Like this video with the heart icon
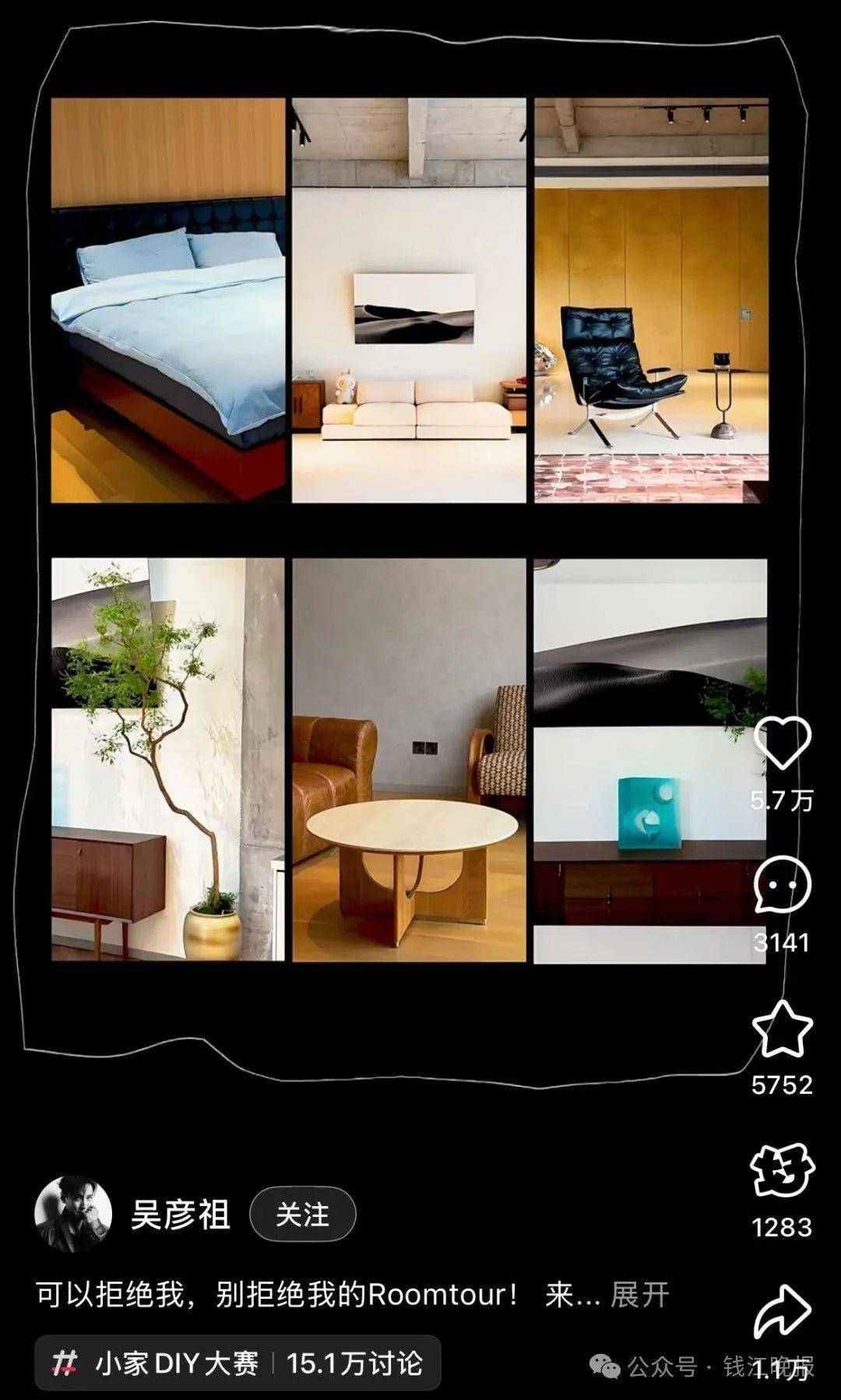 (782, 743)
